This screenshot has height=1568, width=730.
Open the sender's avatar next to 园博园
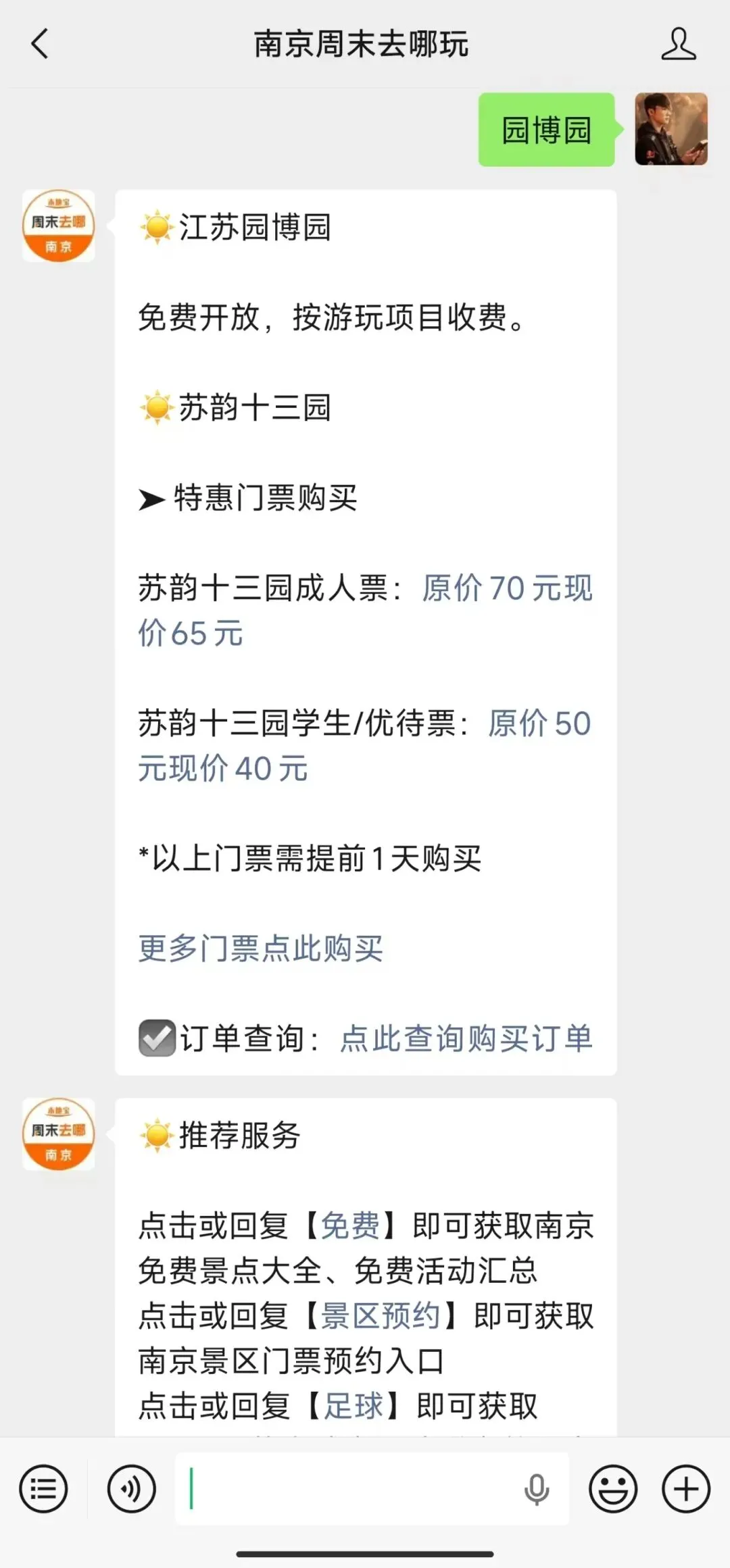[671, 129]
